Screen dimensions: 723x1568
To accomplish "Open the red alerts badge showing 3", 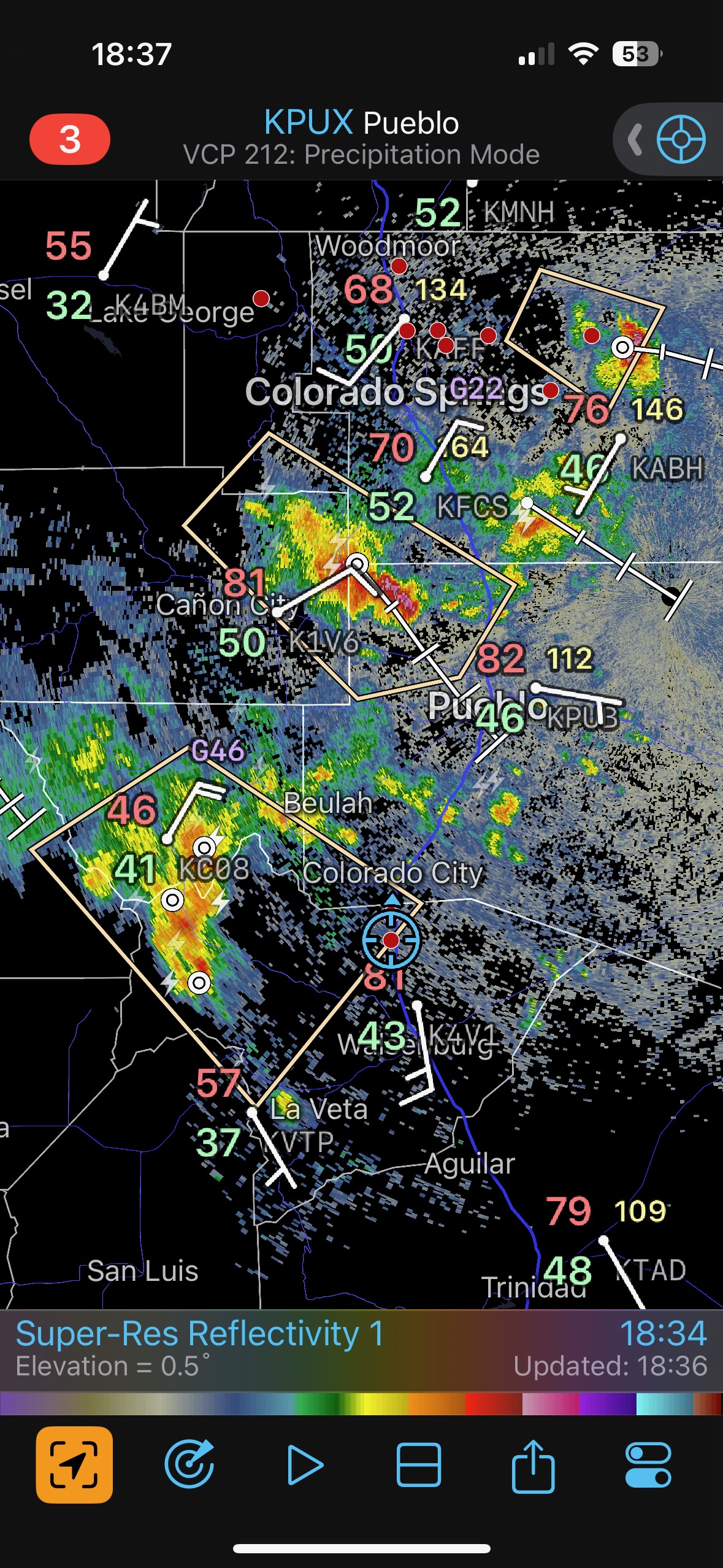I will pyautogui.click(x=70, y=139).
